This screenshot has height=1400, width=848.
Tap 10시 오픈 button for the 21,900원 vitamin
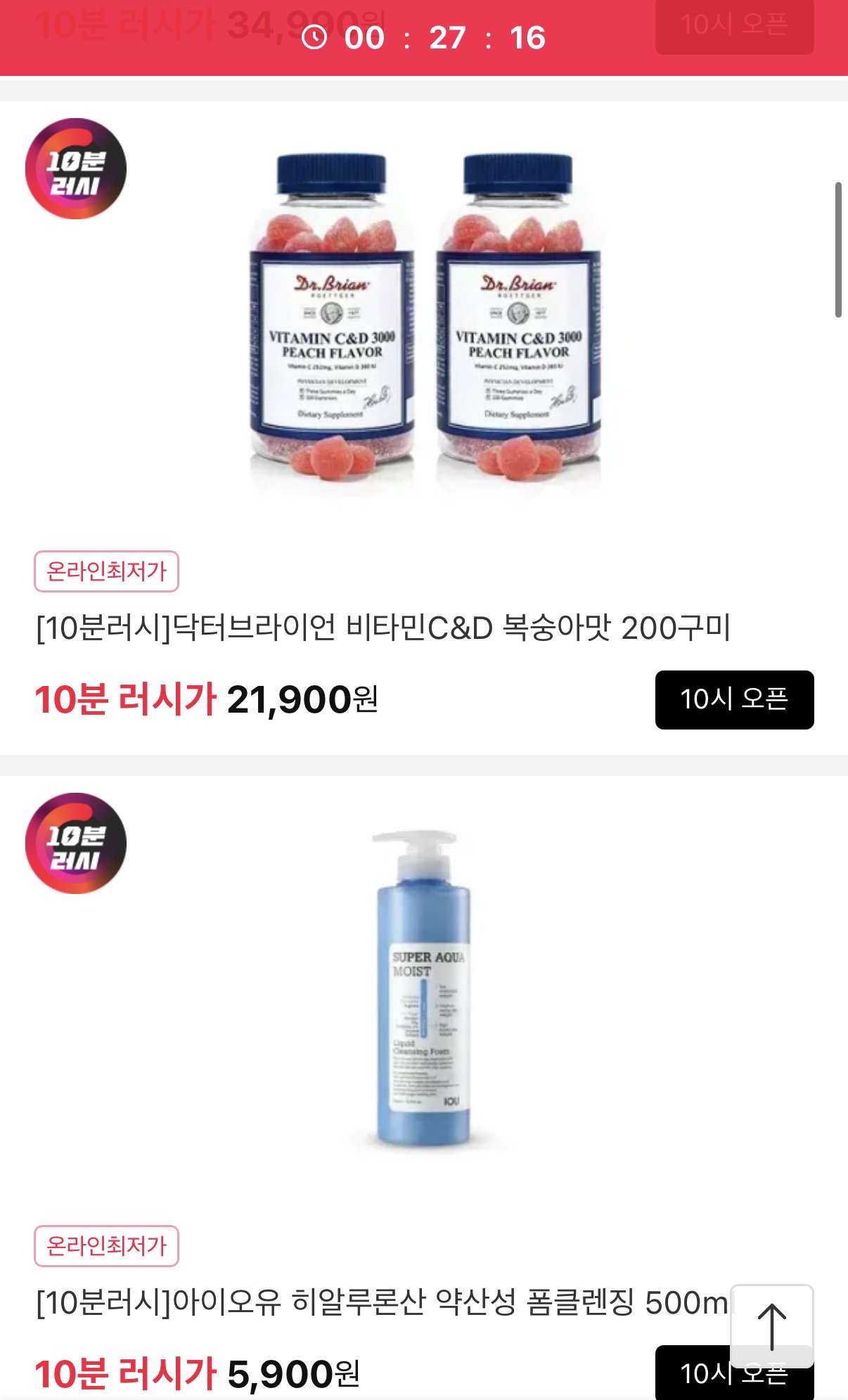pos(734,699)
